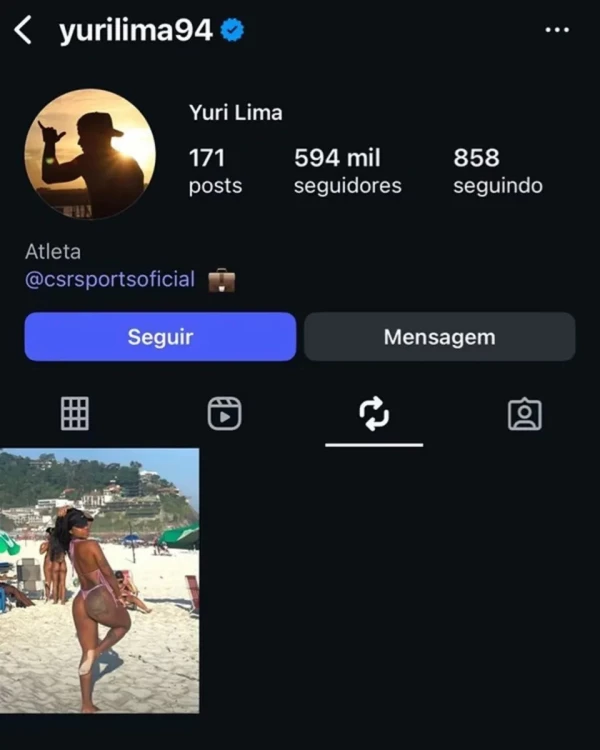
Task: Open the 858 seguindo list
Action: [x=497, y=171]
